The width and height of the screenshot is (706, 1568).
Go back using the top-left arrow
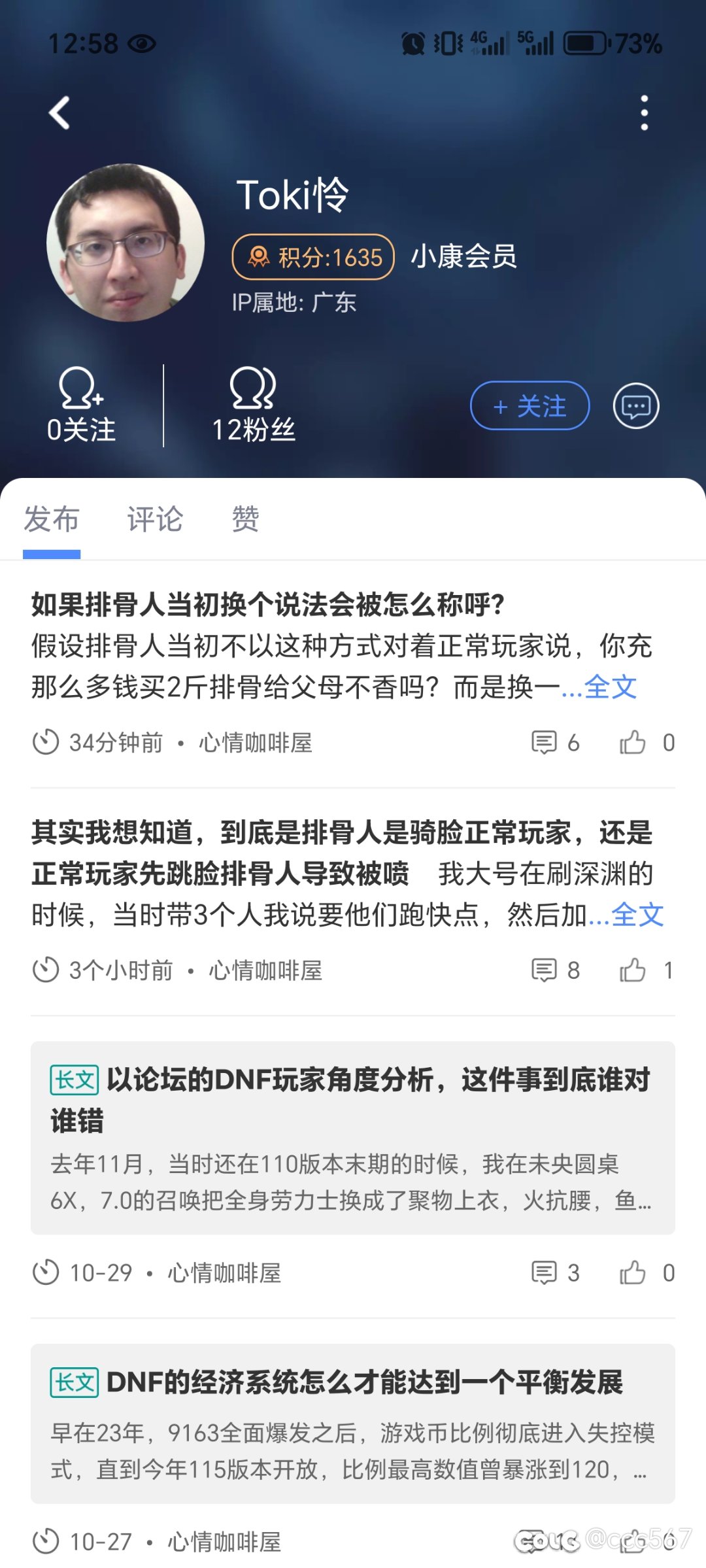[59, 112]
